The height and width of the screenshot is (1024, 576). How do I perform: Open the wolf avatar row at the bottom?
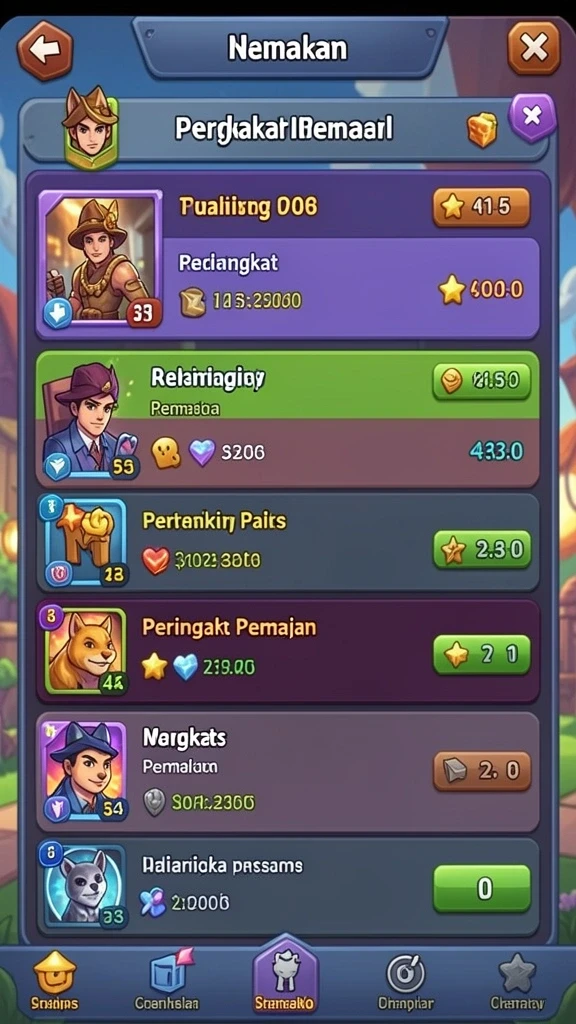[288, 888]
